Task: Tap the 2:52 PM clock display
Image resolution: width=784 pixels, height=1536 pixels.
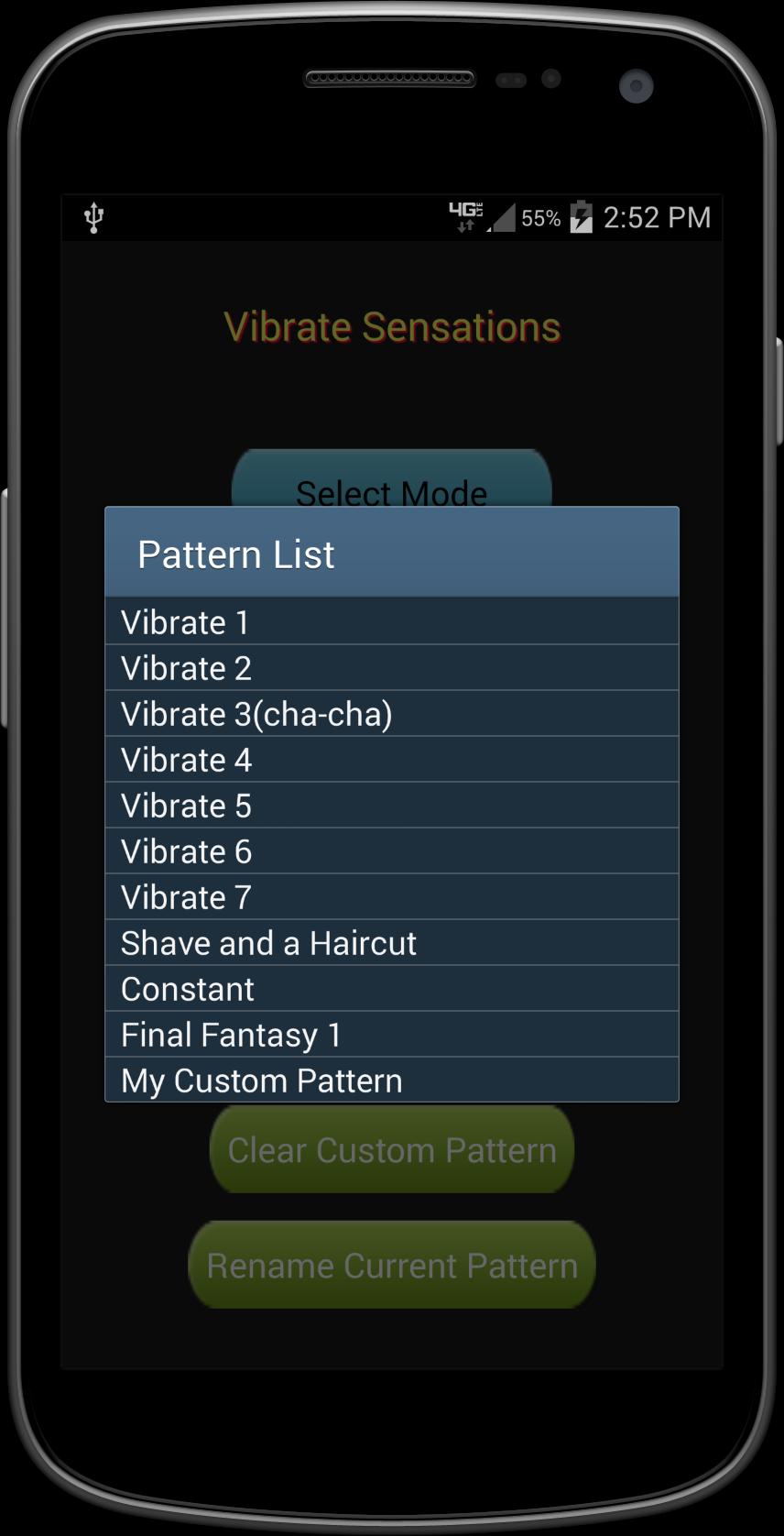Action: (x=657, y=217)
